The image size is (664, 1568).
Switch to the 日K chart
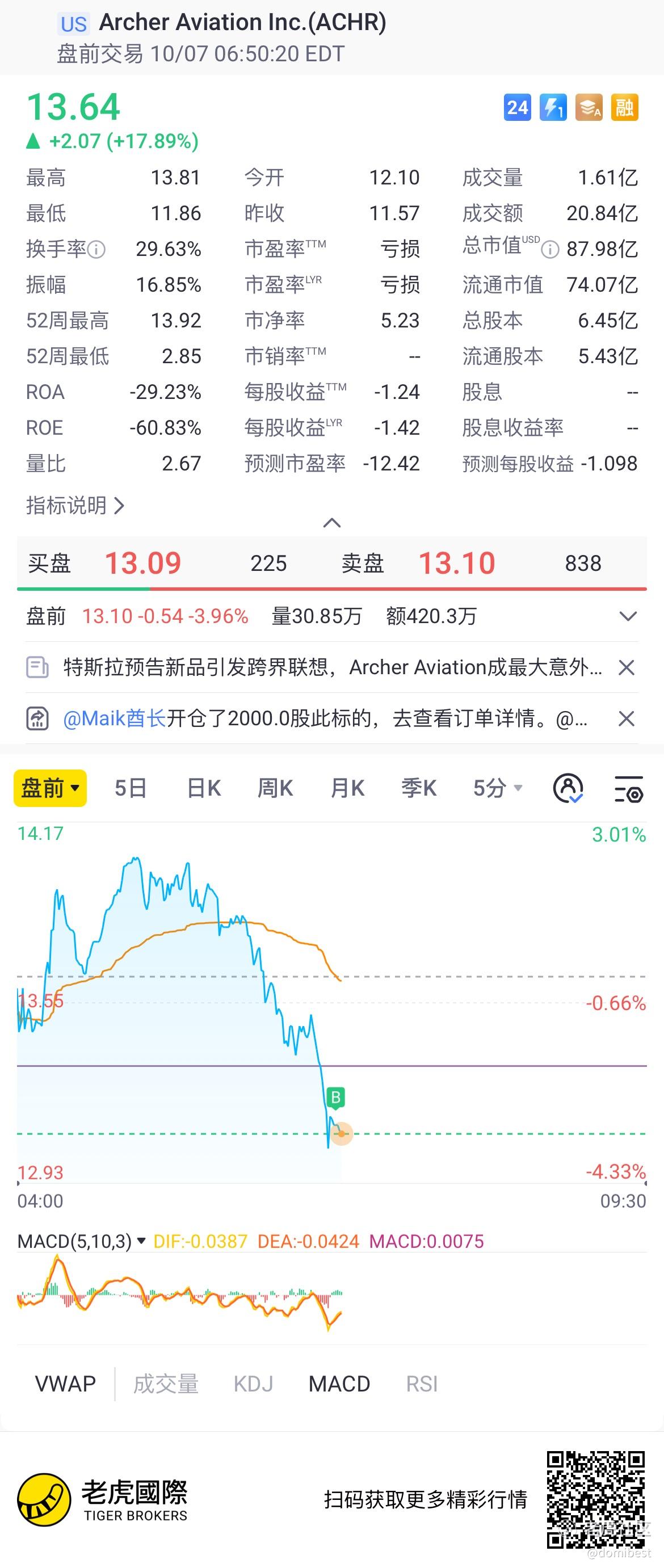pyautogui.click(x=203, y=788)
